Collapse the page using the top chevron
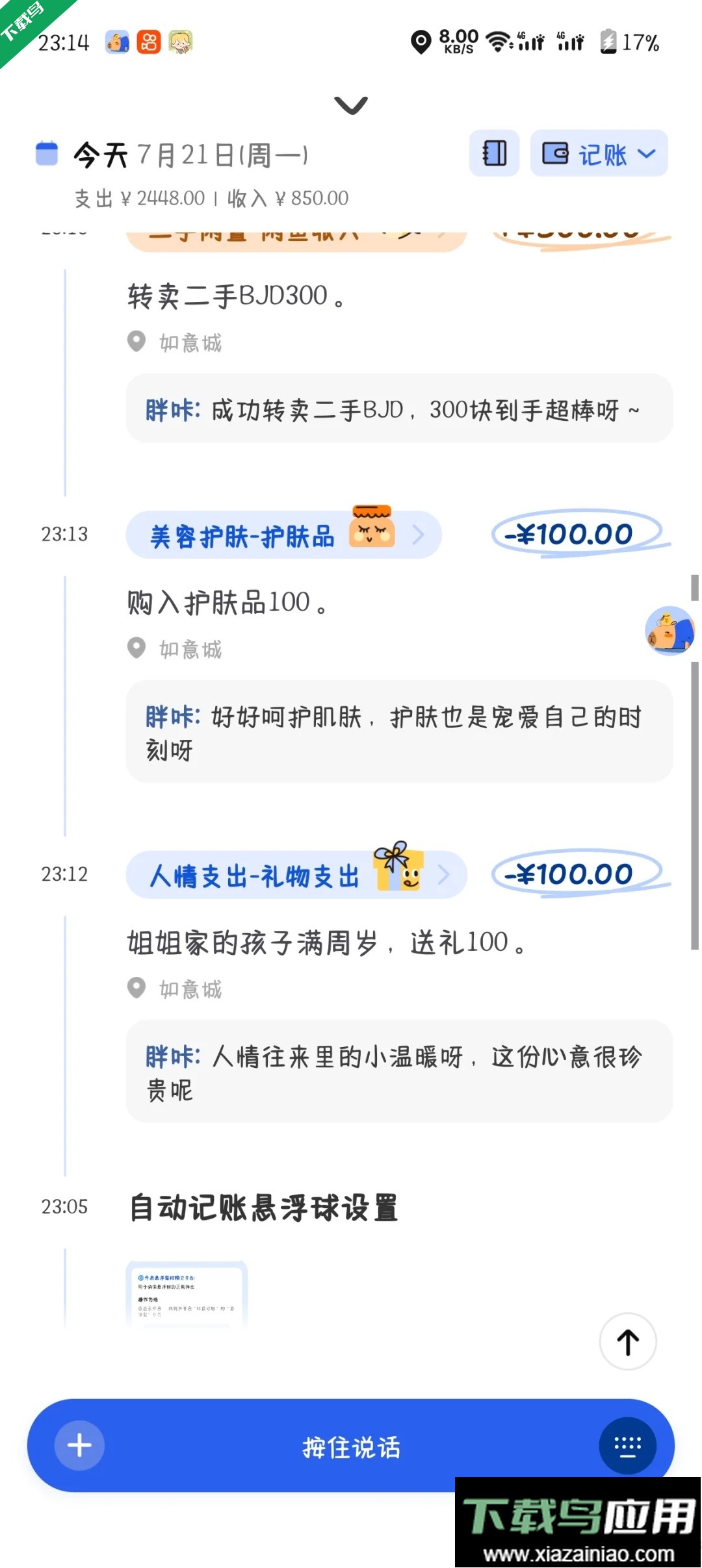This screenshot has height=1568, width=702. (x=351, y=104)
